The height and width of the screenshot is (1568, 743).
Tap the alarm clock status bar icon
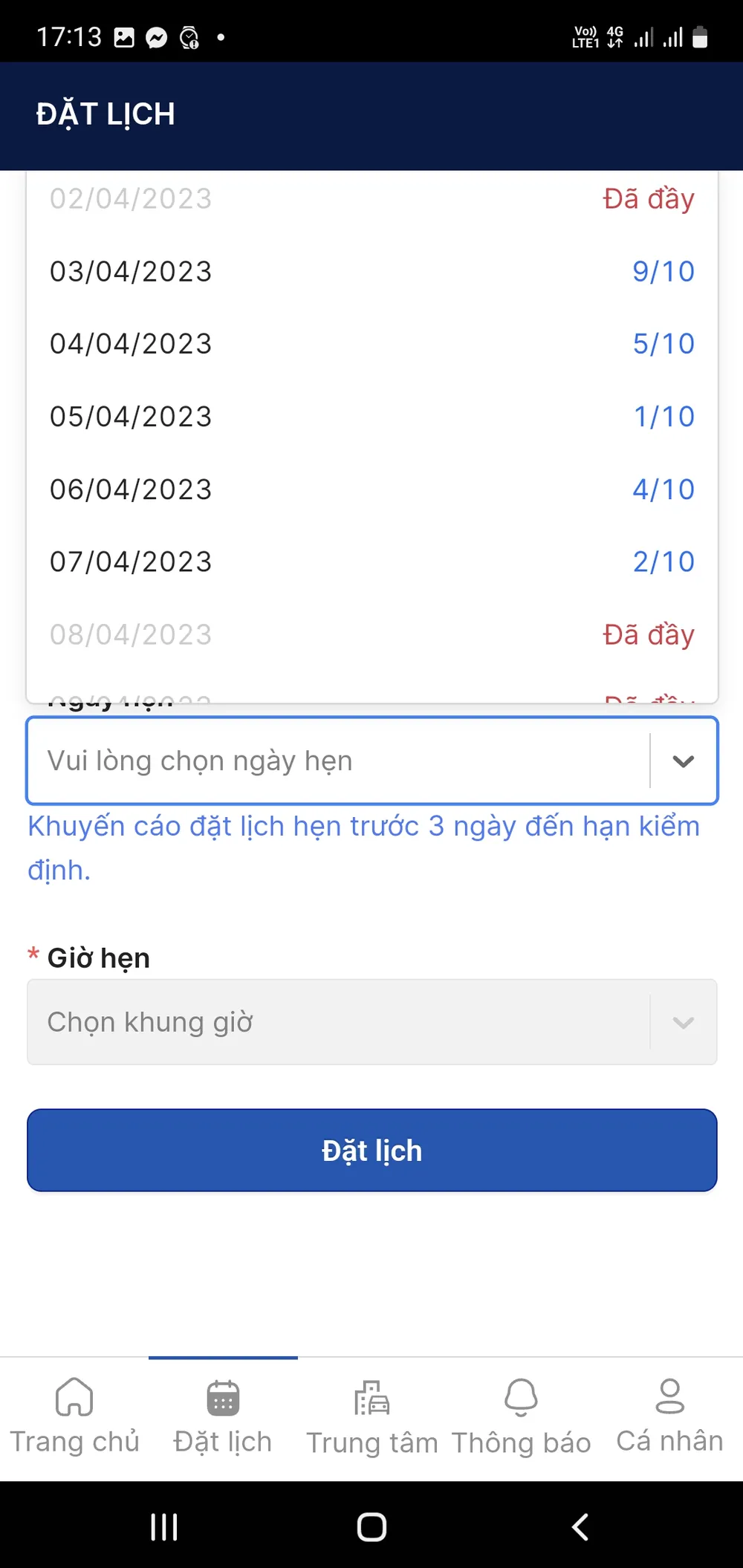click(x=190, y=36)
